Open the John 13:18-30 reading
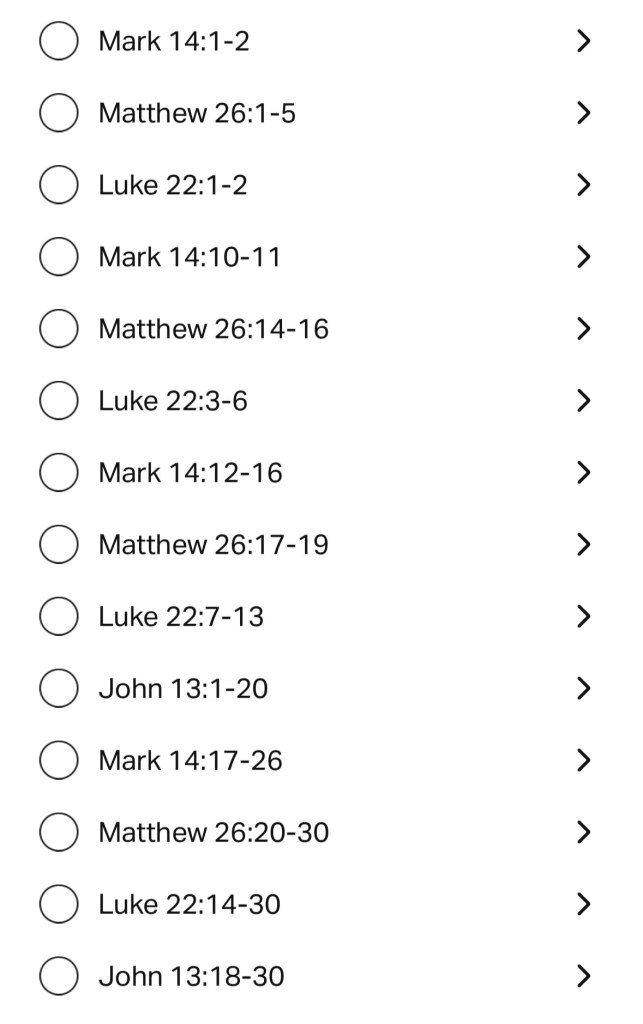Viewport: 643px width, 1024px height. [191, 977]
